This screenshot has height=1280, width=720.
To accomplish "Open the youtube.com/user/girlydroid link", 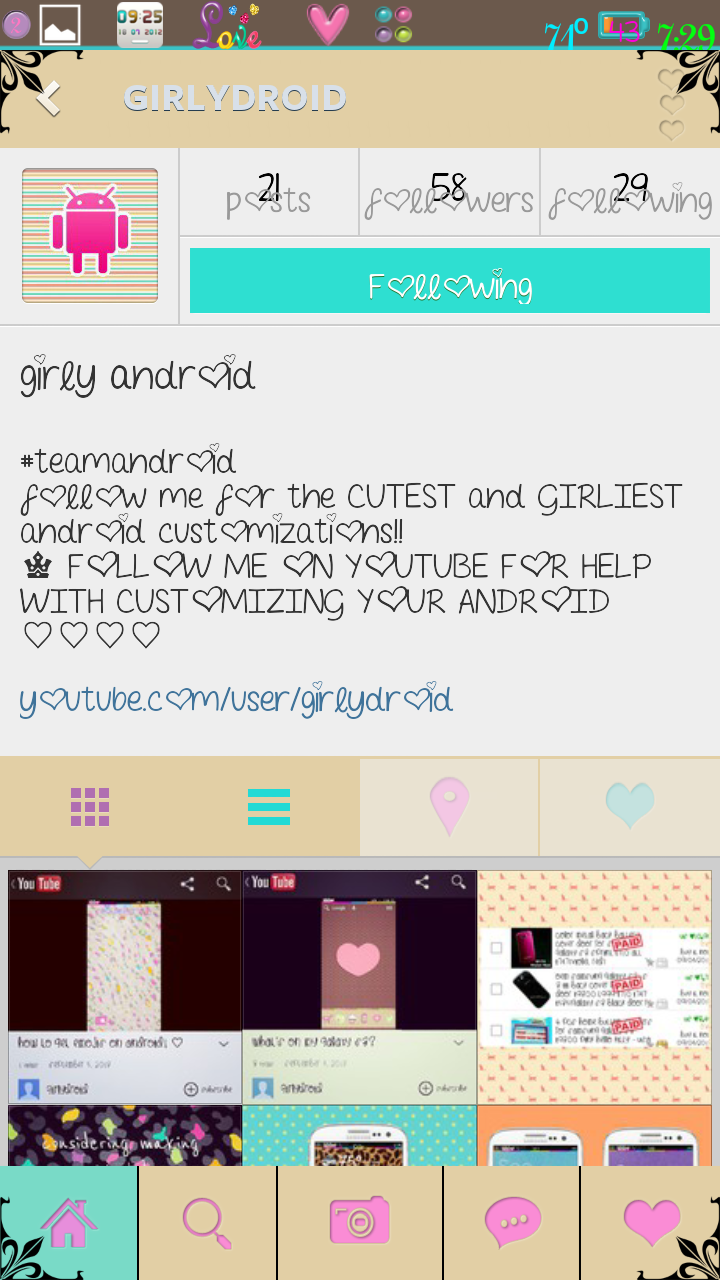I will tap(236, 699).
